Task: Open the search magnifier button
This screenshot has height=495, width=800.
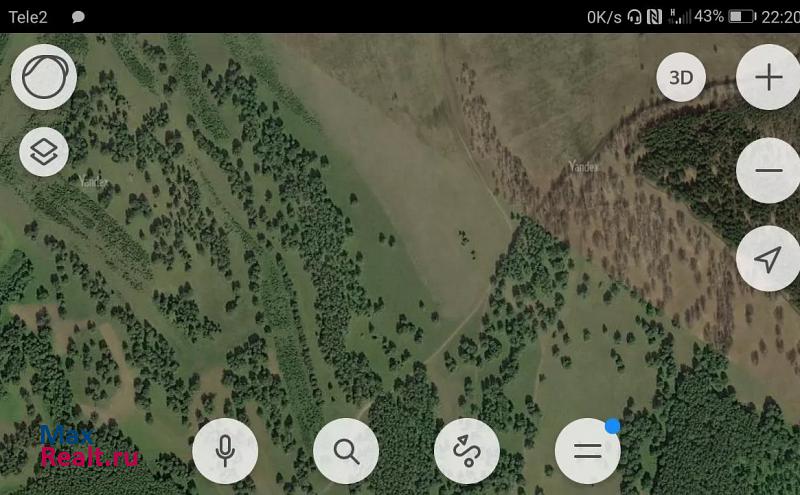Action: click(346, 451)
